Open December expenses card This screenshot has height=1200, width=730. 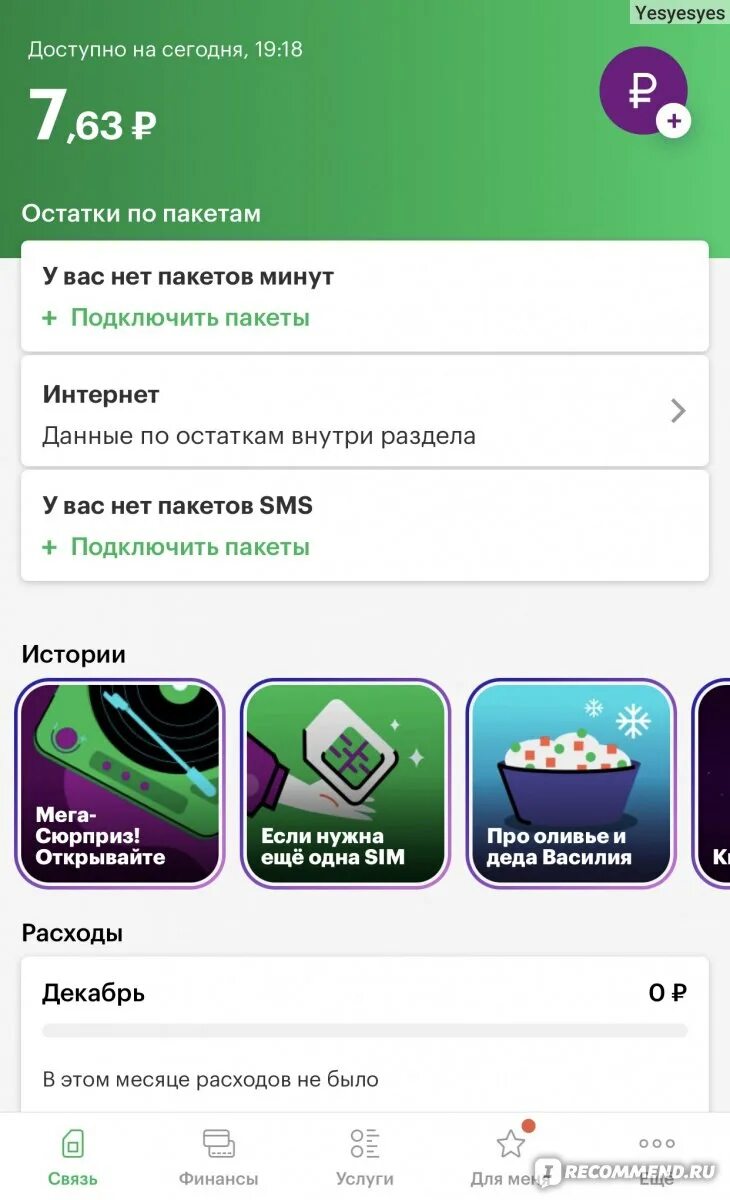coord(364,1034)
